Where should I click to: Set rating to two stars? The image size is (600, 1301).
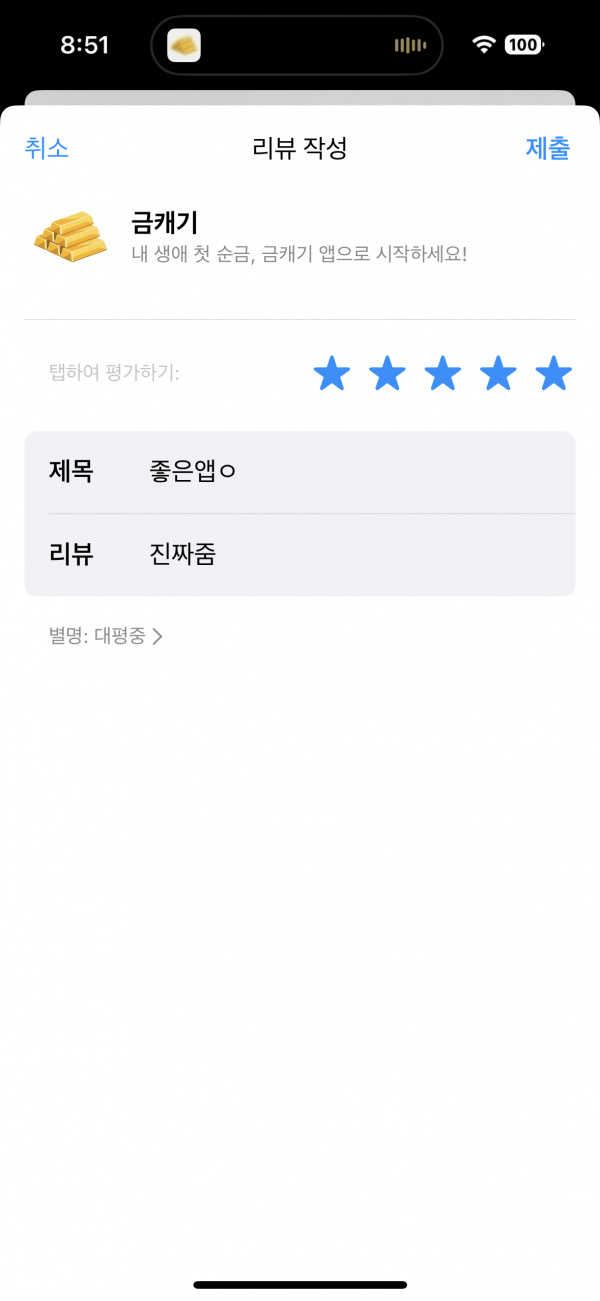[x=387, y=374]
